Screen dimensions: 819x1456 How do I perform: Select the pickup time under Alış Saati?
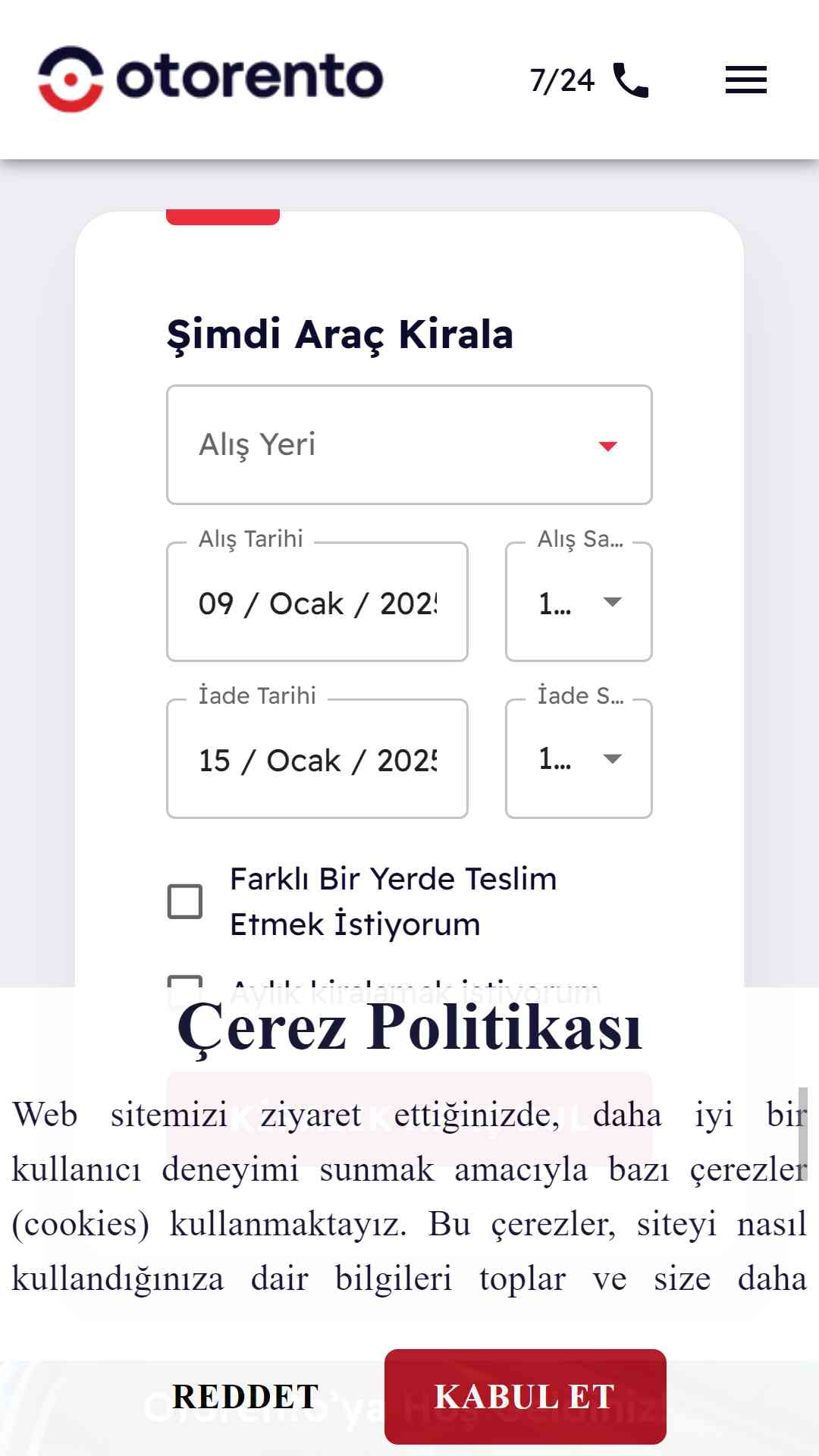579,602
